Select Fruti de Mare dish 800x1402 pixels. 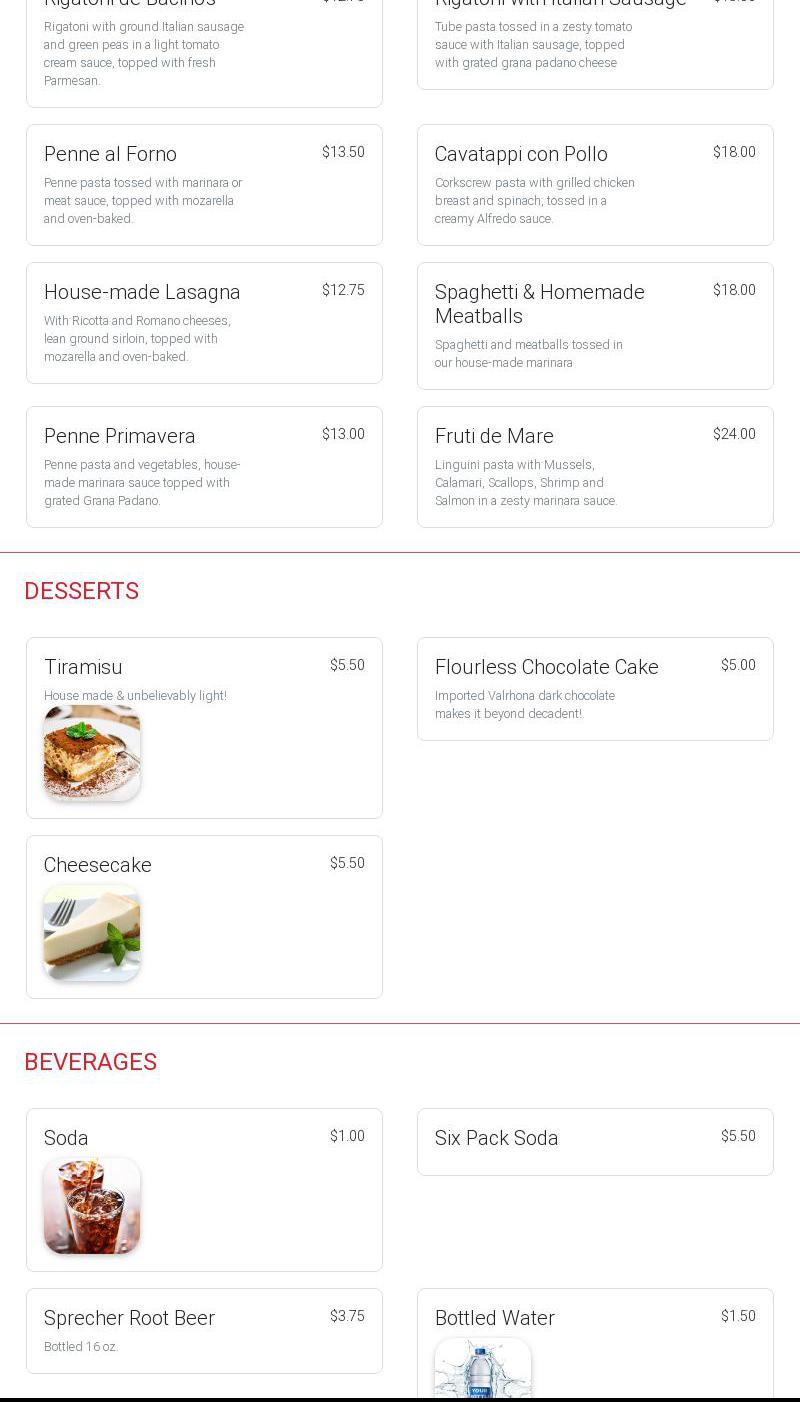pos(595,467)
